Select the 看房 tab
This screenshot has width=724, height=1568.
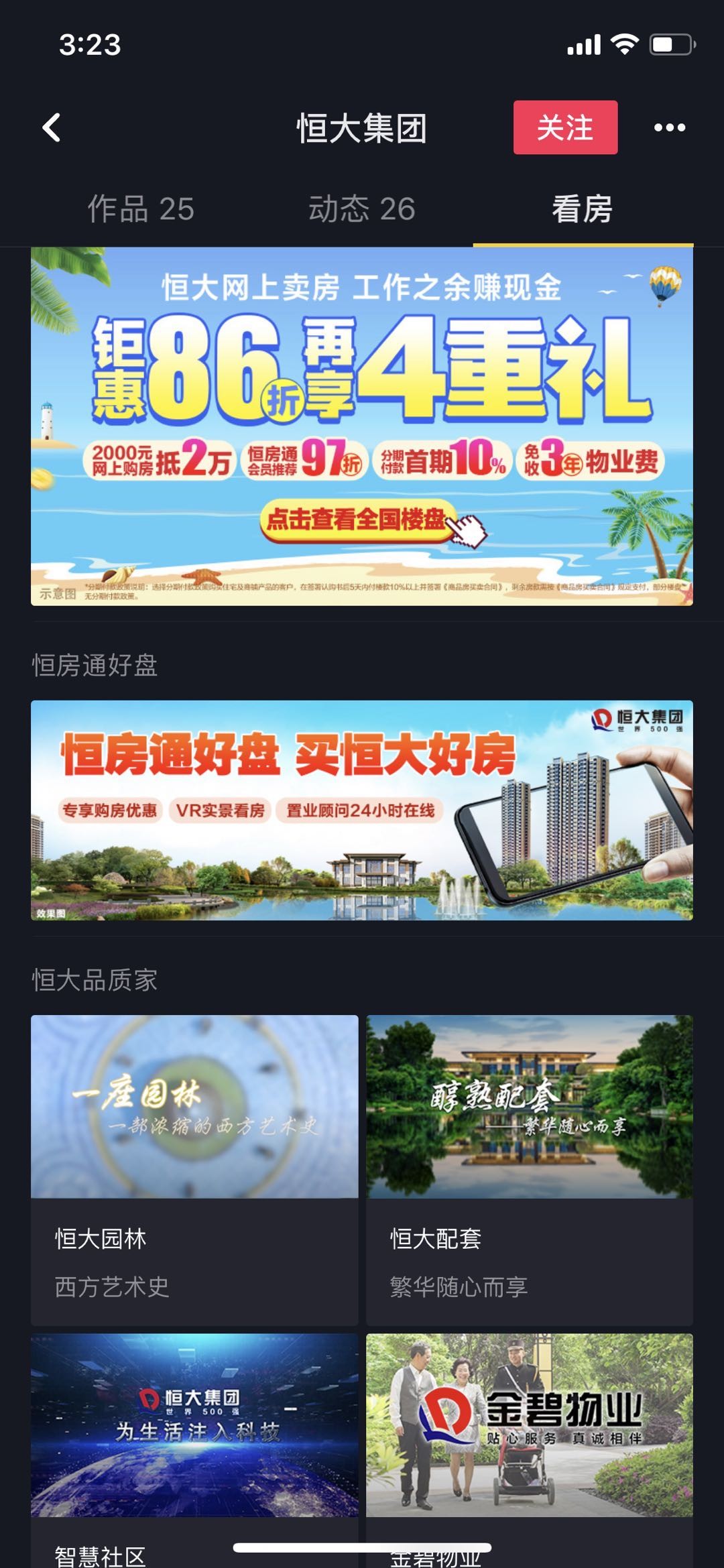583,208
